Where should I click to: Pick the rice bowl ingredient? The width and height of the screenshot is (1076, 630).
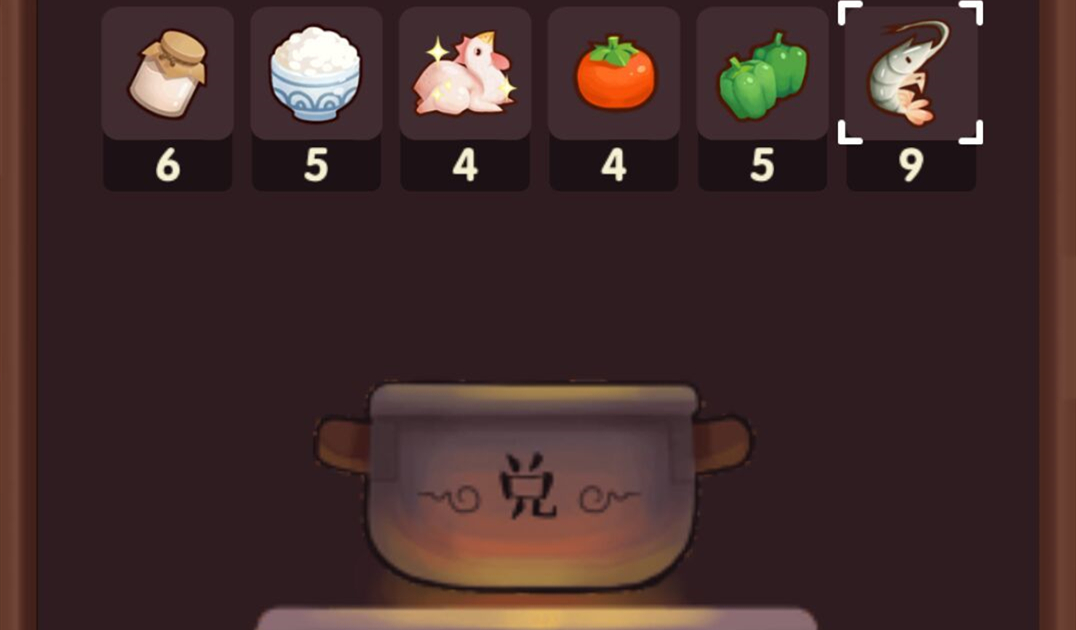point(316,74)
